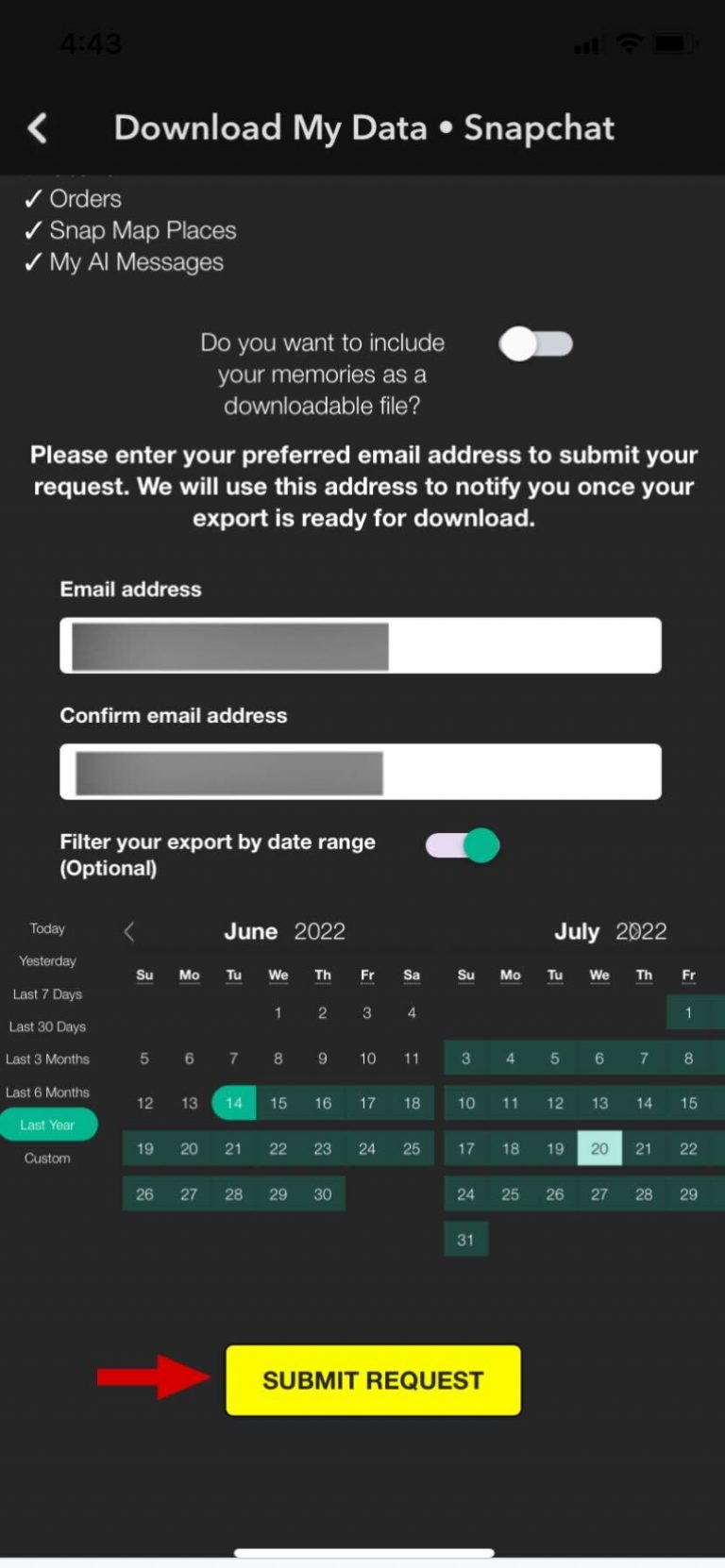Select Last 7 Days filter
This screenshot has width=725, height=1568.
click(47, 993)
